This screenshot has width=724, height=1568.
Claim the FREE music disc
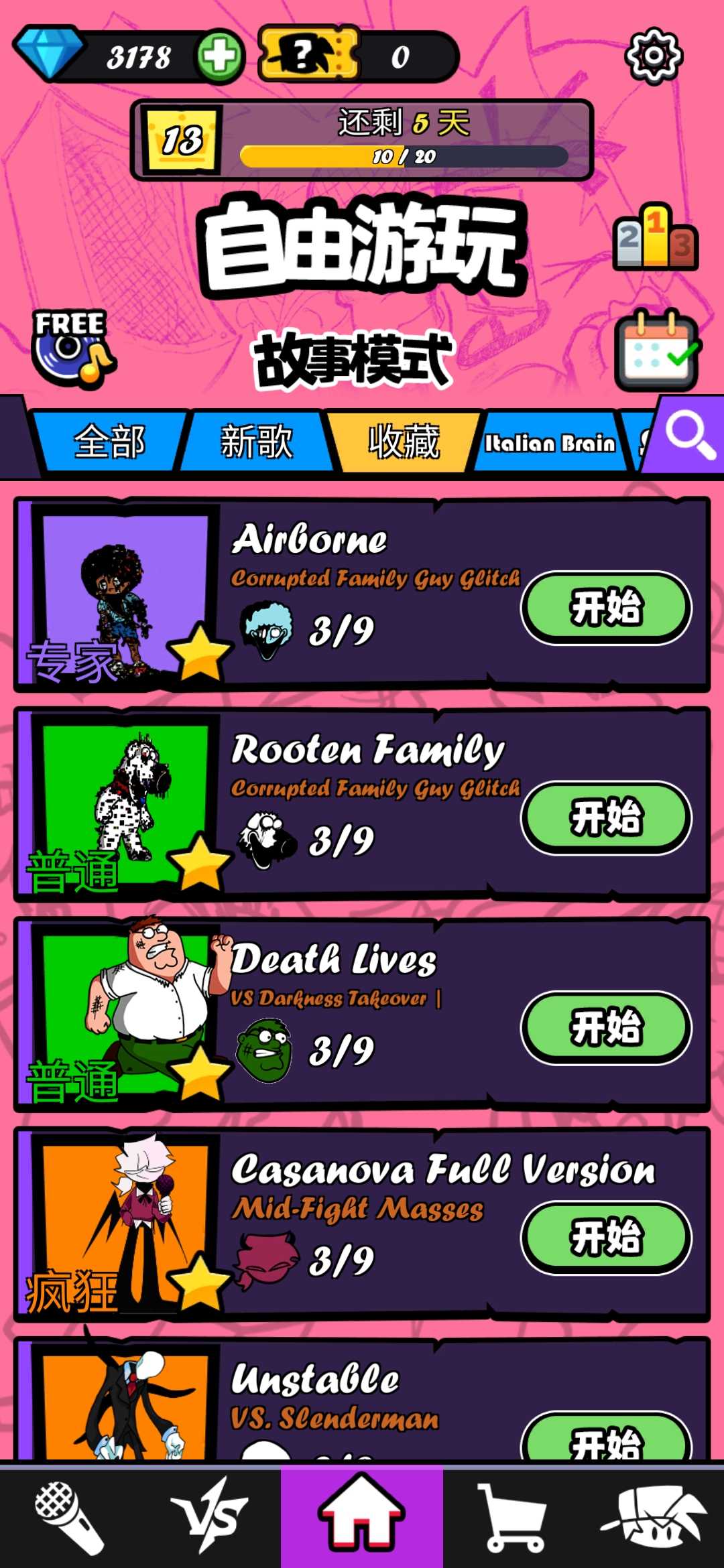(72, 350)
